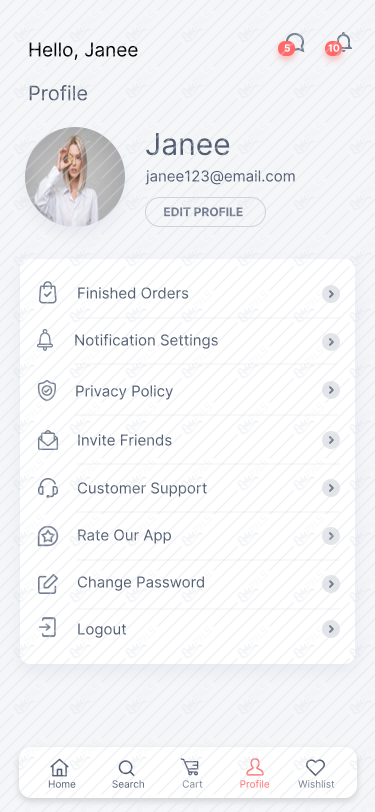Image resolution: width=375 pixels, height=812 pixels.
Task: Select the Profile tab
Action: (x=254, y=774)
